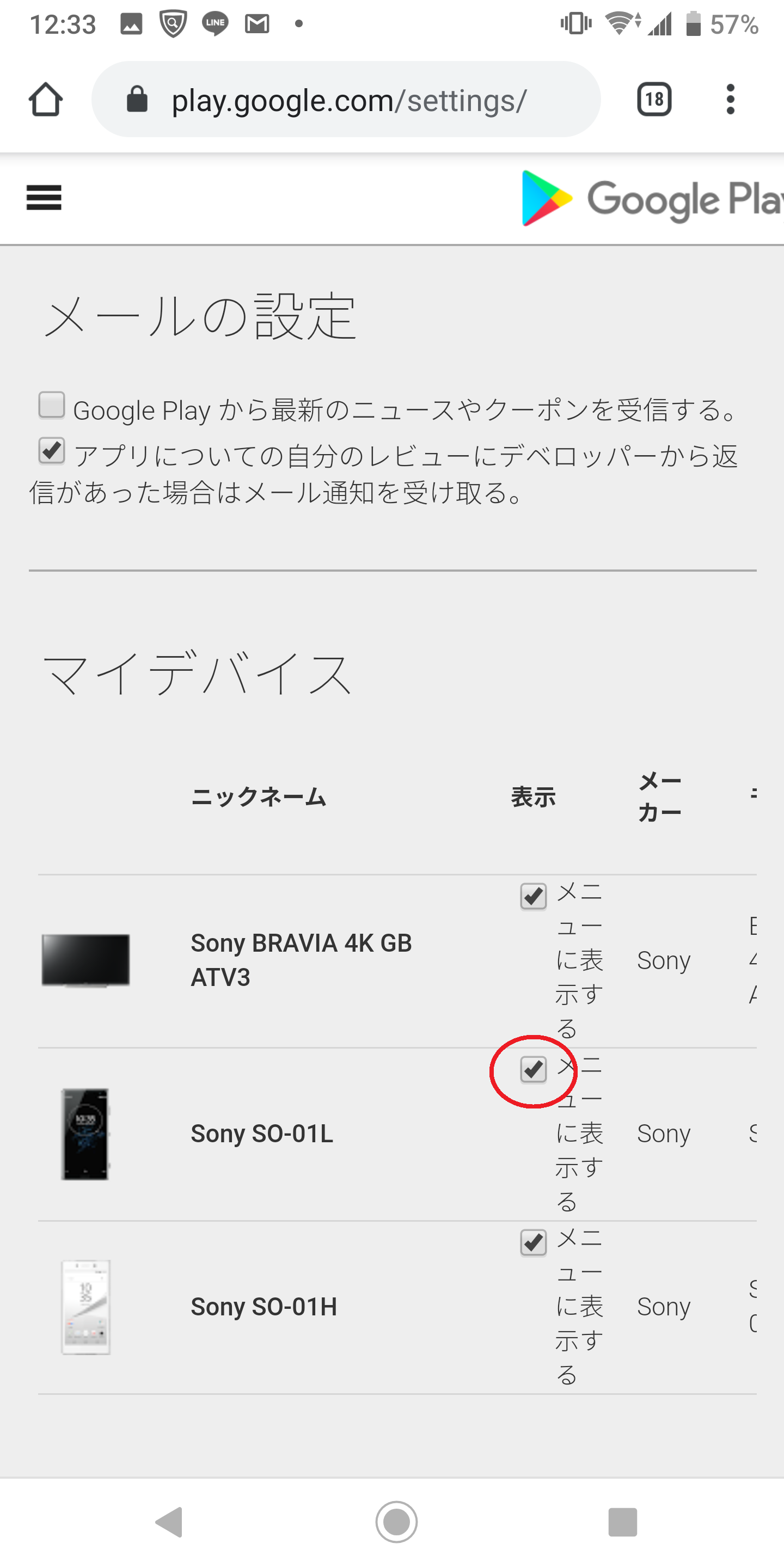Image resolution: width=784 pixels, height=1568 pixels.
Task: Tap the Chrome home icon
Action: click(x=46, y=99)
